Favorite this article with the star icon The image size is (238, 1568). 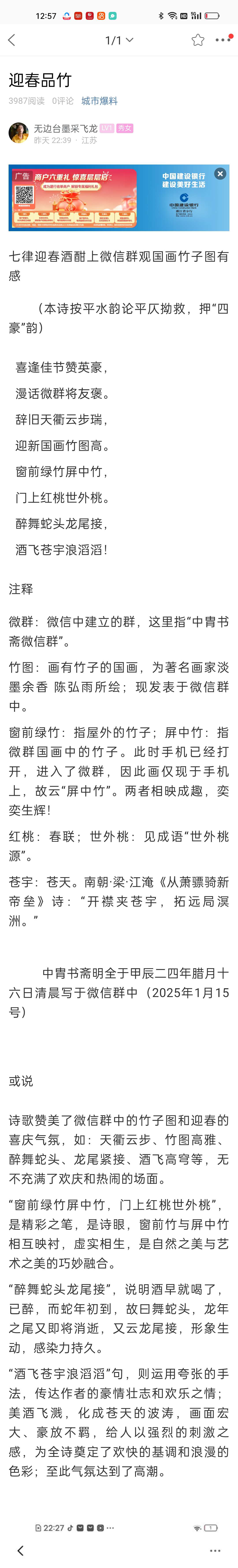(x=198, y=40)
